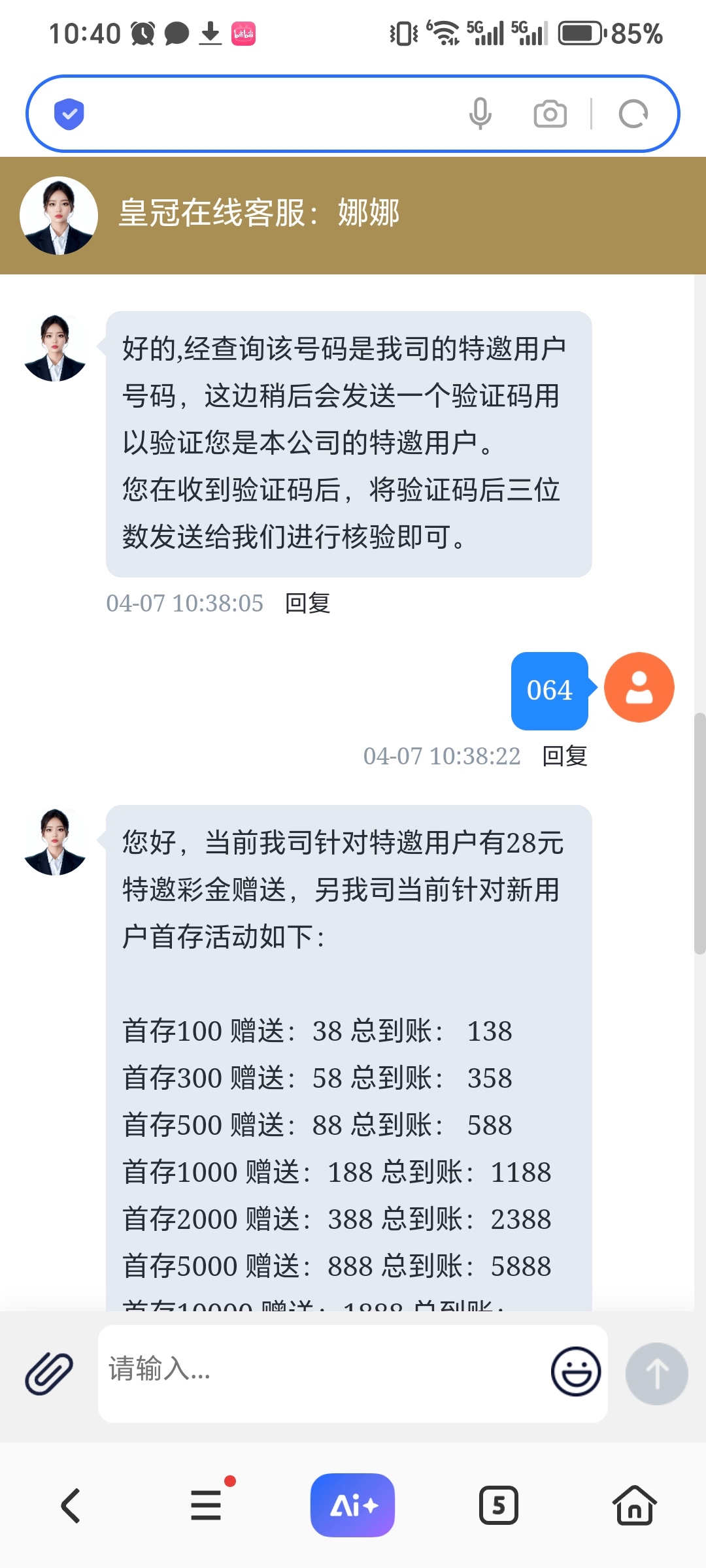Reload the page with the refresh icon
Viewport: 706px width, 1568px height.
tap(633, 114)
